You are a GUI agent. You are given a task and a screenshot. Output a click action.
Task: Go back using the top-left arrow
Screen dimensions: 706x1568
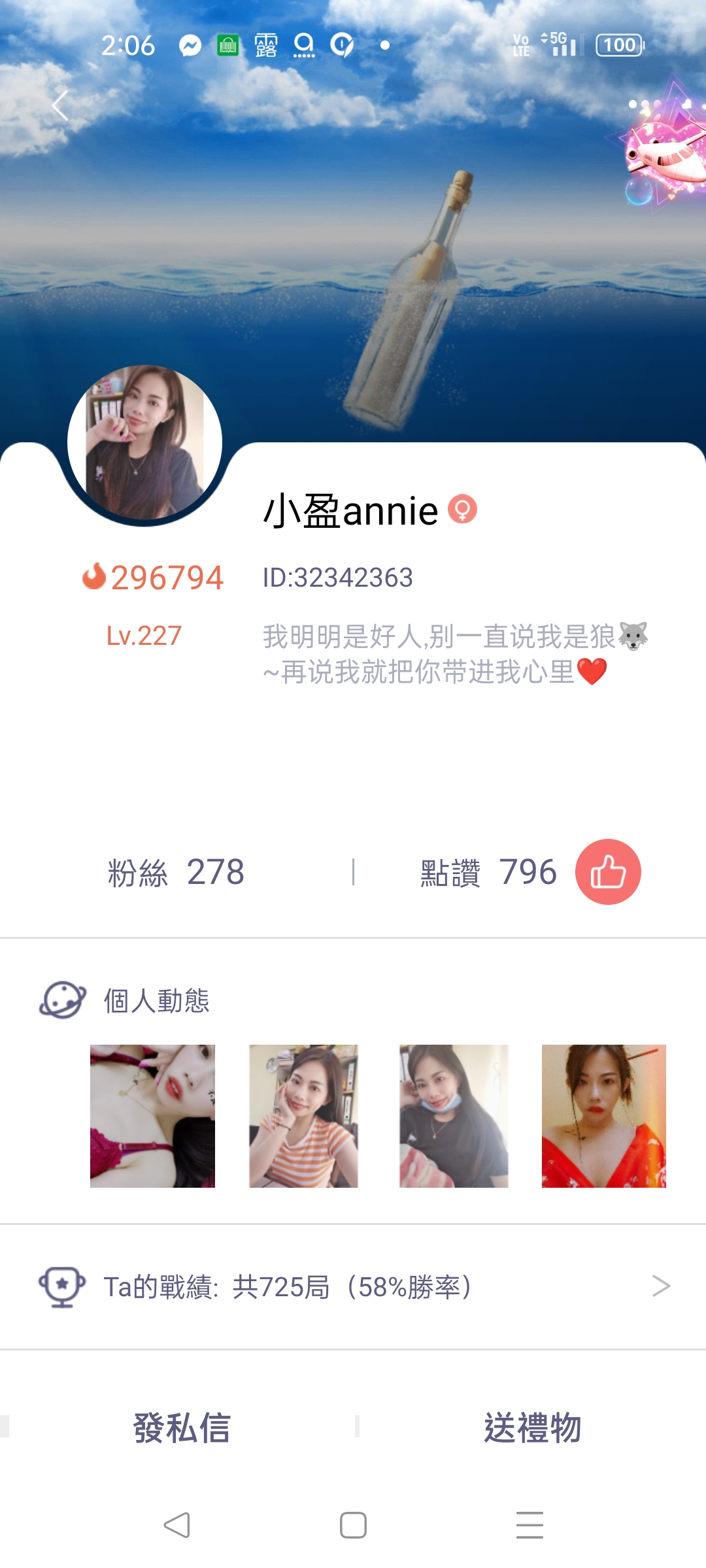(60, 105)
